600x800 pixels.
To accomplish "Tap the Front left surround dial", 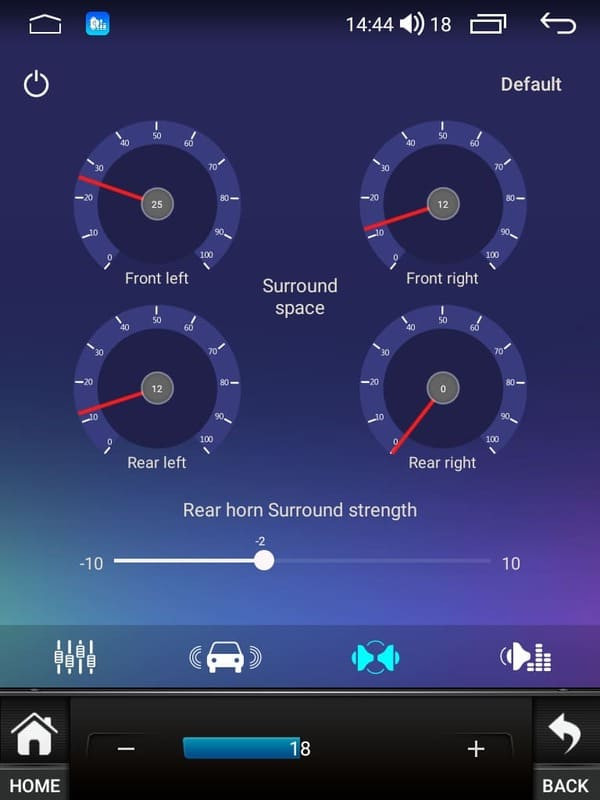I will click(157, 204).
